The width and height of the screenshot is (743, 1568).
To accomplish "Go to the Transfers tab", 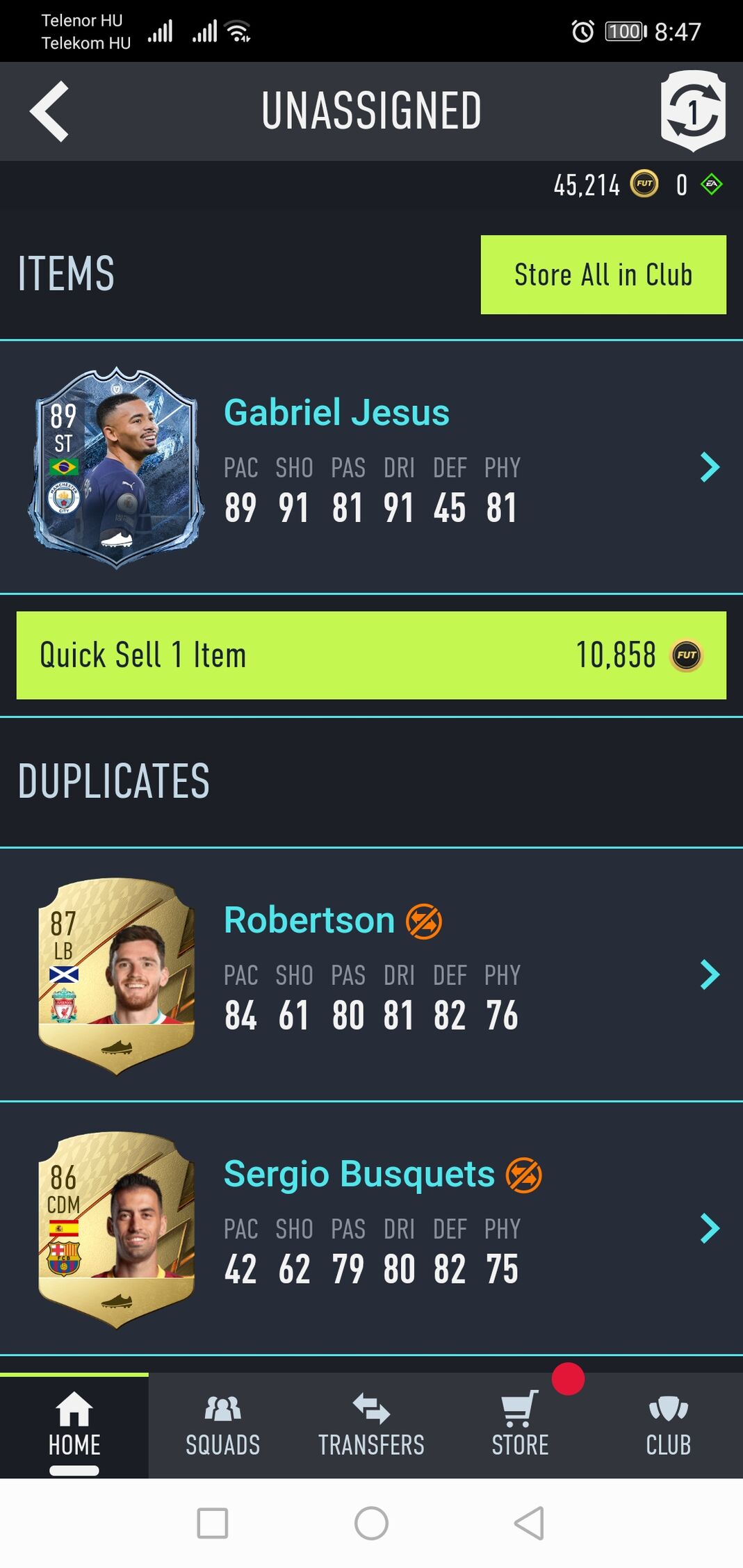I will click(x=371, y=1425).
